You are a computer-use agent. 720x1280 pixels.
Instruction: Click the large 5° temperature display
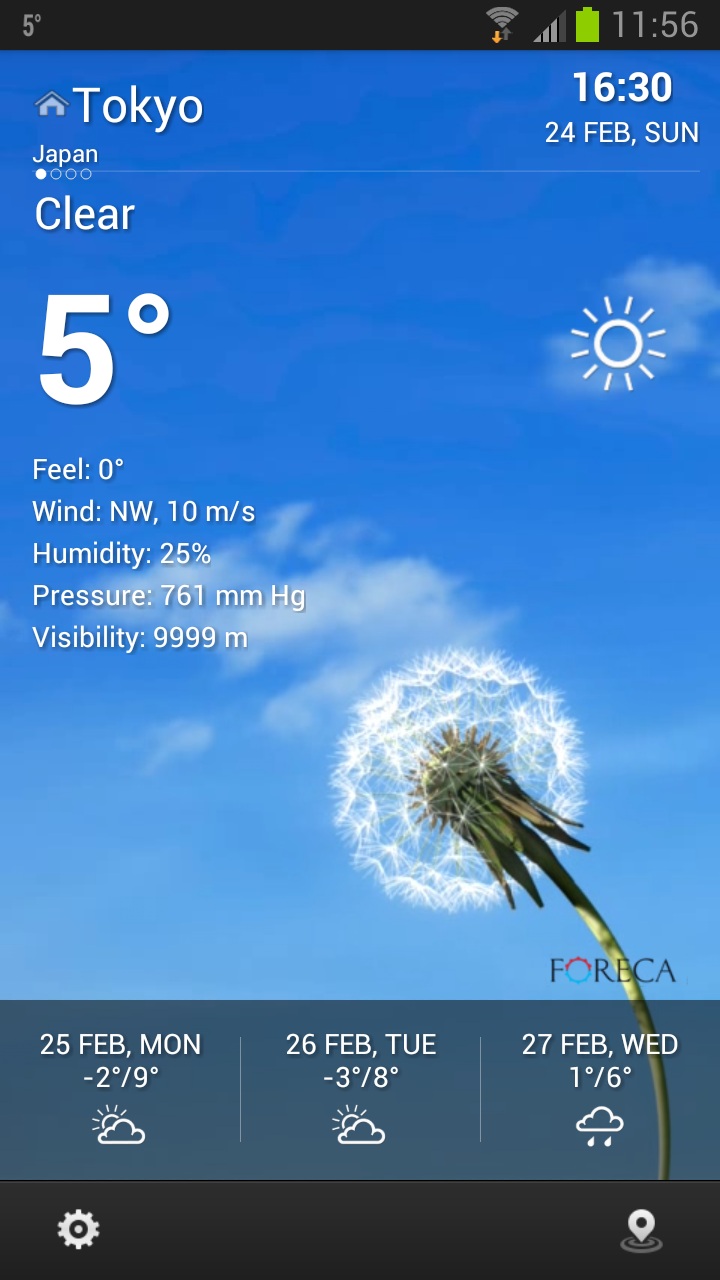click(103, 350)
